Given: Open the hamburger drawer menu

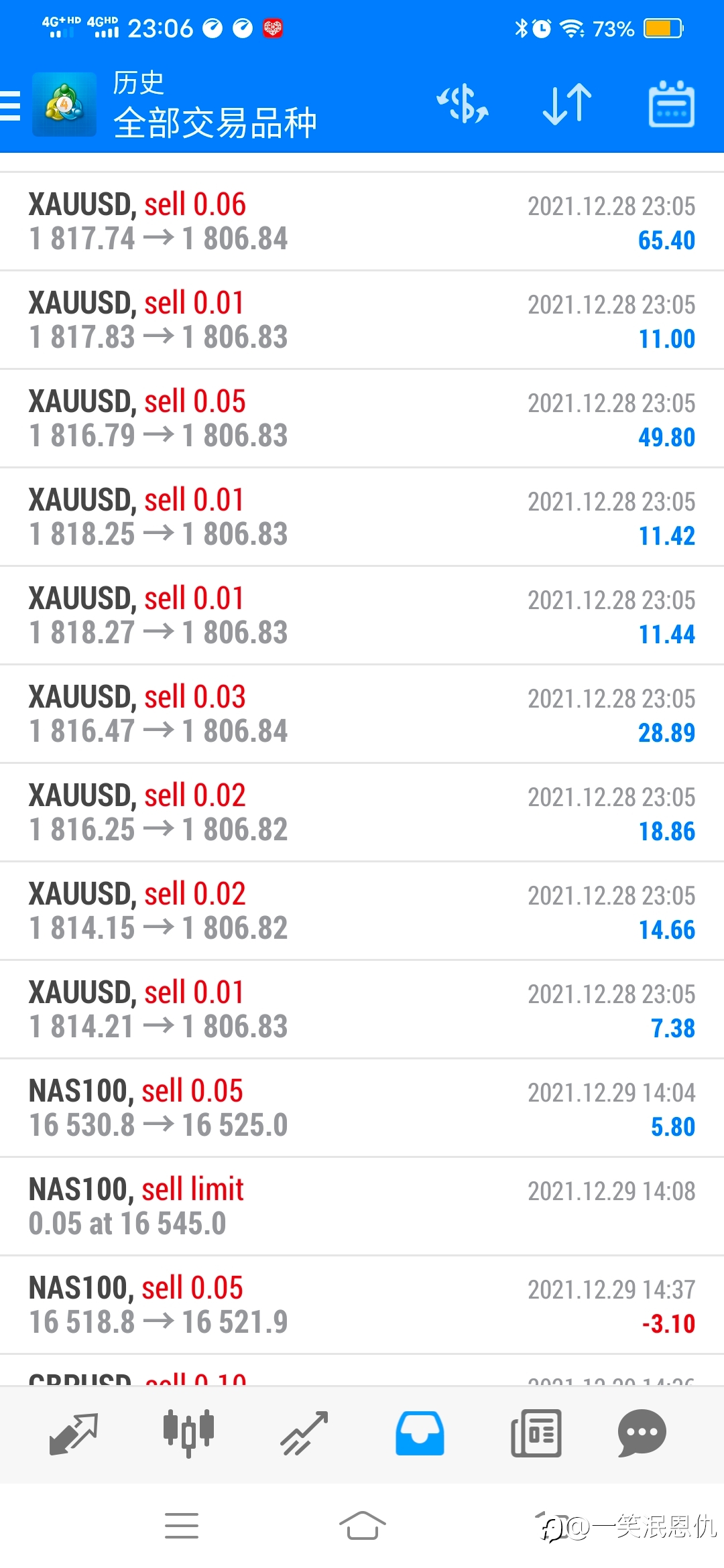Looking at the screenshot, I should point(11,105).
